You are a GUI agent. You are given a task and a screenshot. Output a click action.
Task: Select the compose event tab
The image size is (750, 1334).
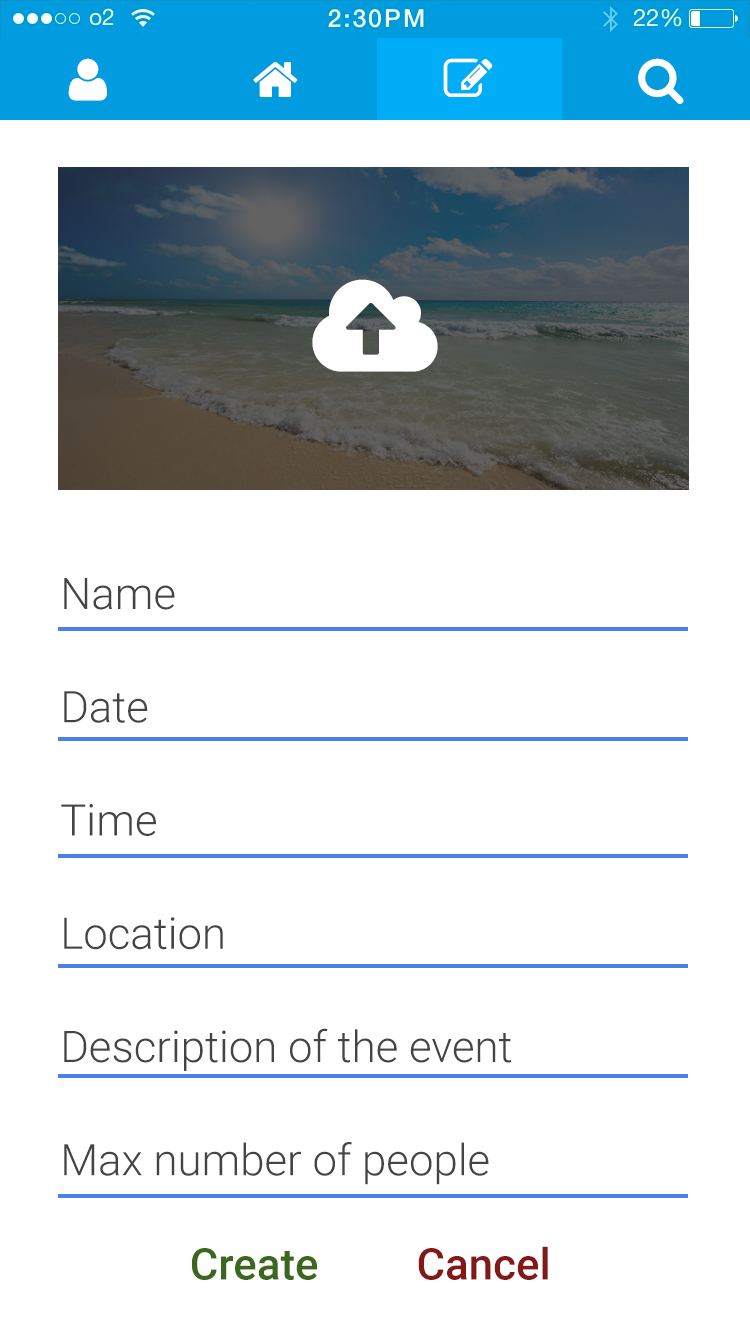pos(469,79)
